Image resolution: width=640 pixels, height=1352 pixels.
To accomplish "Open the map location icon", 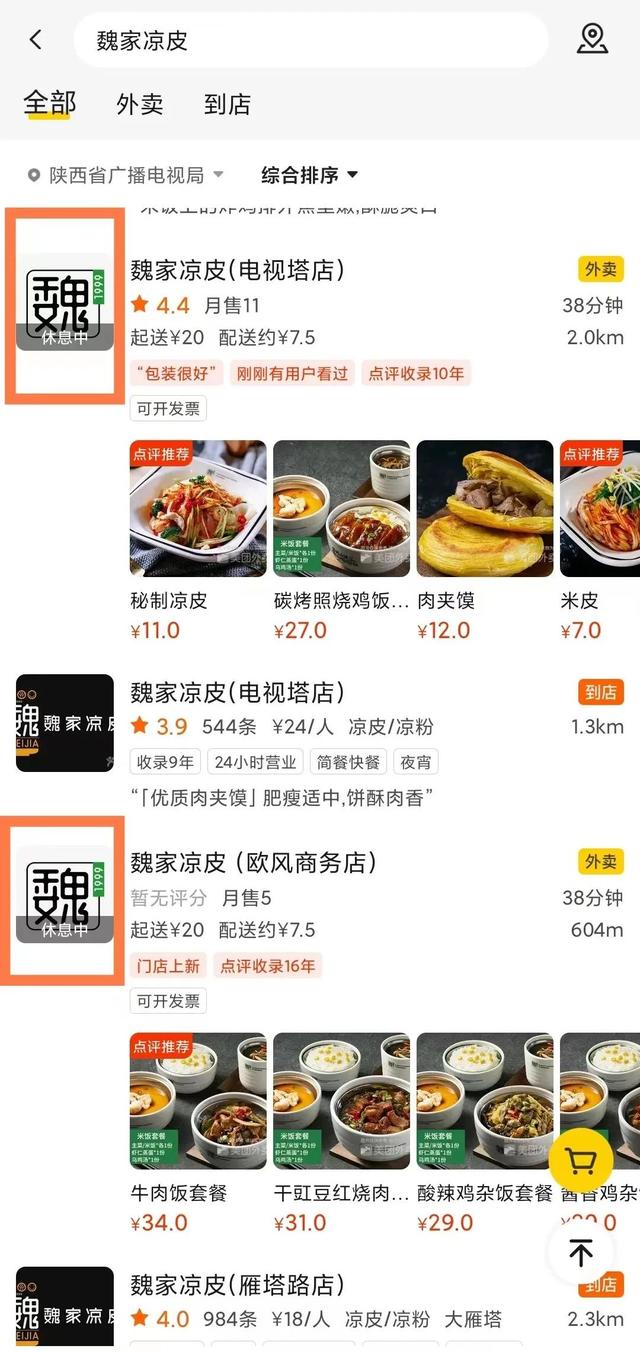I will coord(592,40).
